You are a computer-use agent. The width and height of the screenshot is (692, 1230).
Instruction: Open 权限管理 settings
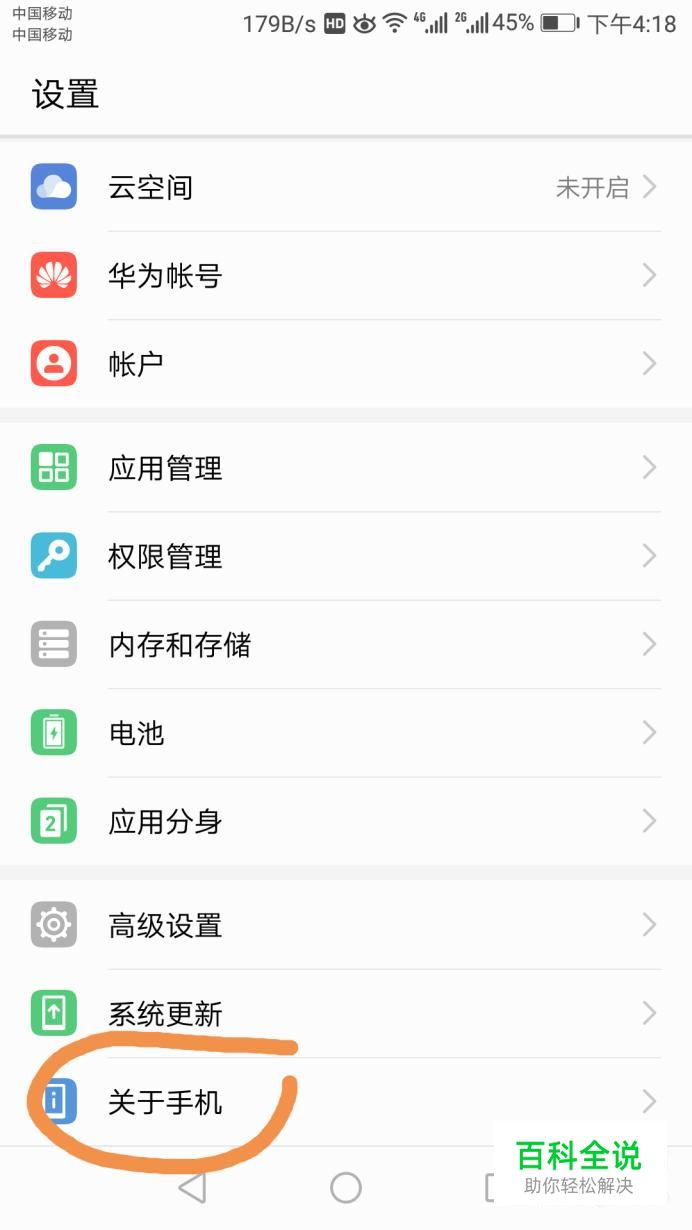coord(346,556)
